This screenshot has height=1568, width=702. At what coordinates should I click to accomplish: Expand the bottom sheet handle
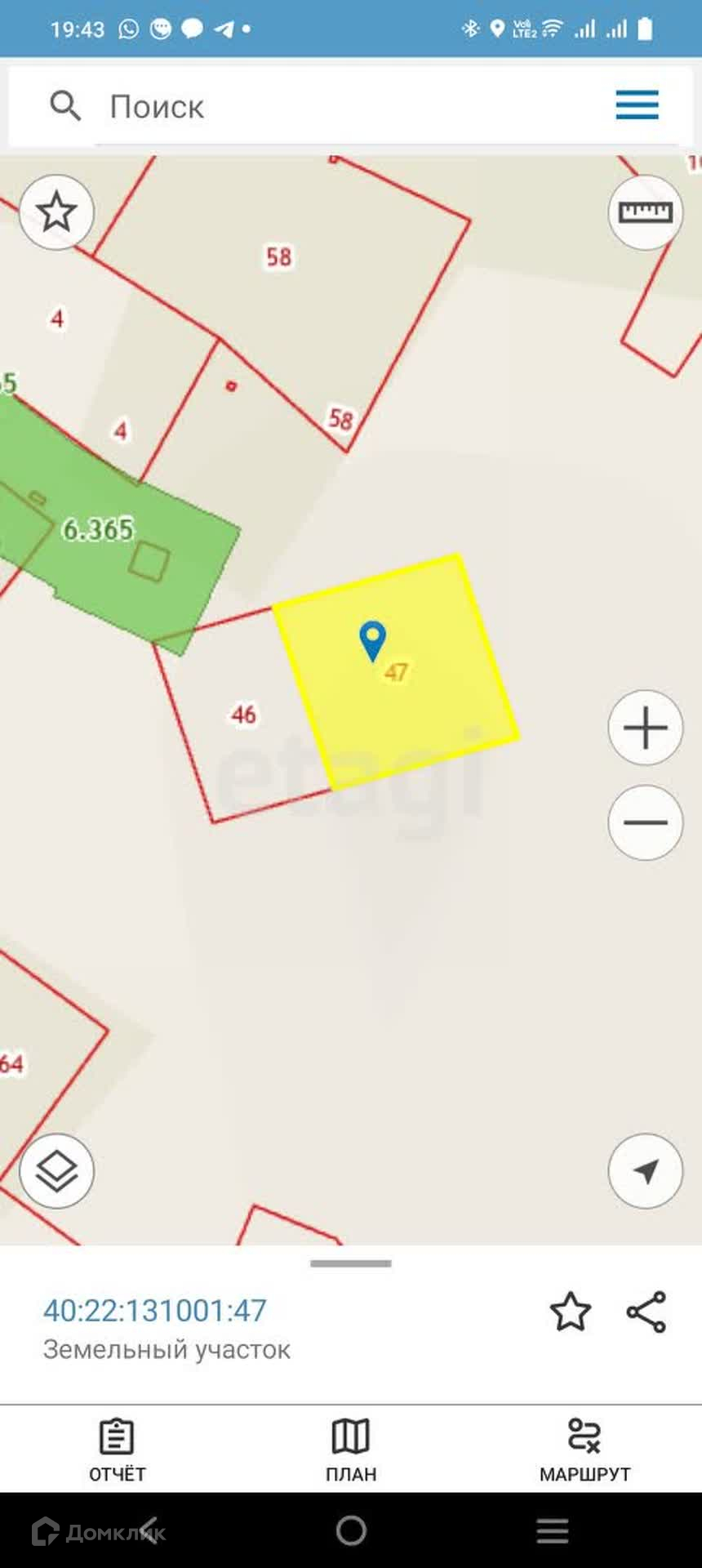click(351, 1263)
